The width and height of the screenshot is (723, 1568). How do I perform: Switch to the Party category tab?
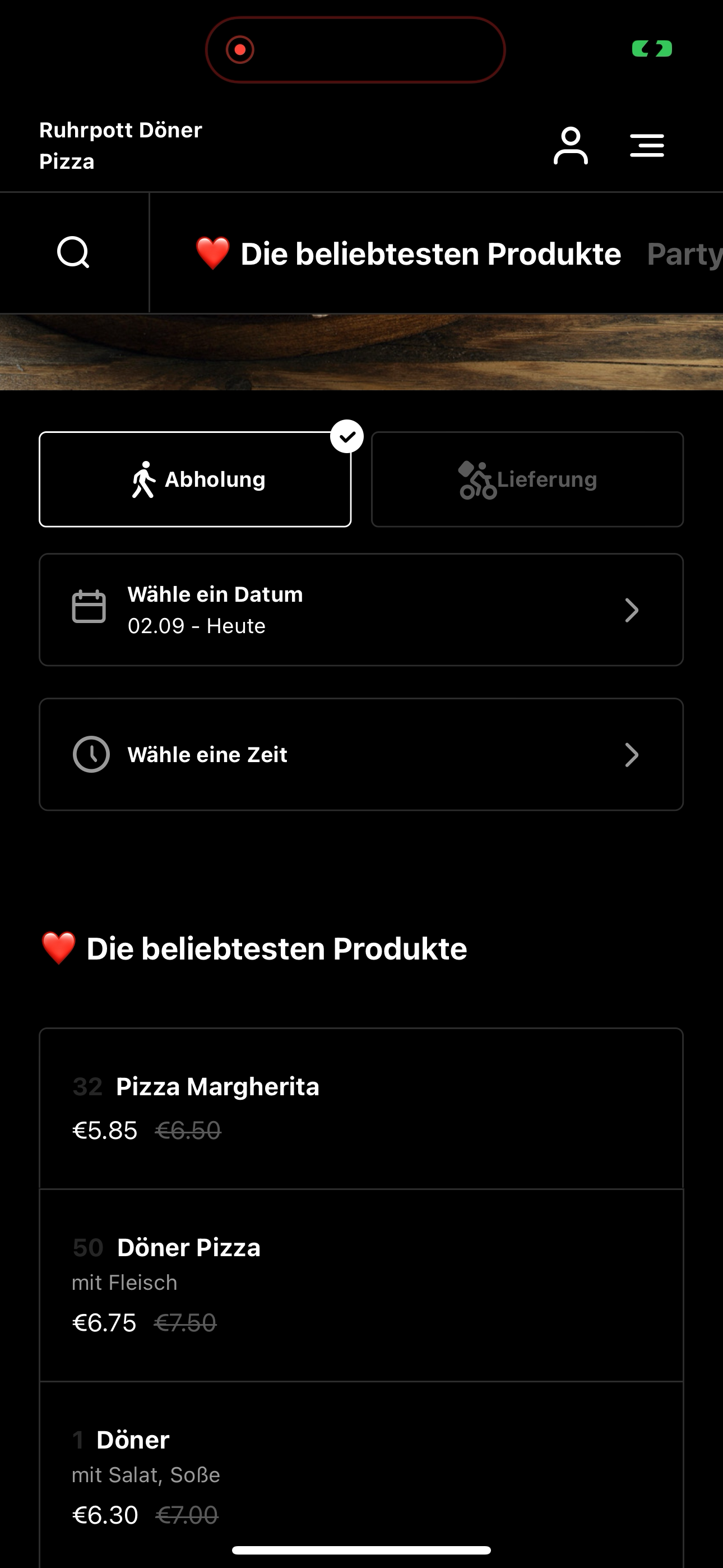(685, 254)
